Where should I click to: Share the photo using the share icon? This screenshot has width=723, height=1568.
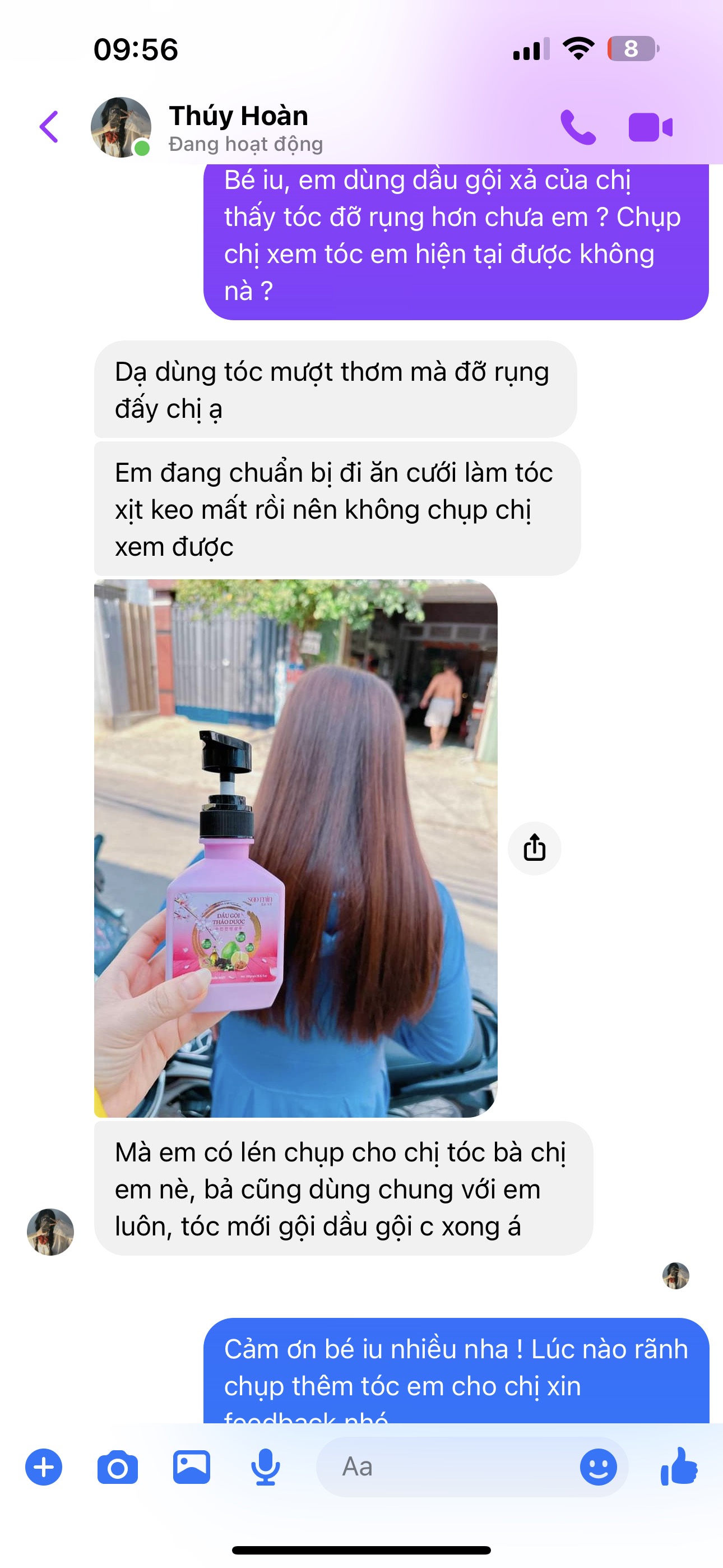pos(534,848)
